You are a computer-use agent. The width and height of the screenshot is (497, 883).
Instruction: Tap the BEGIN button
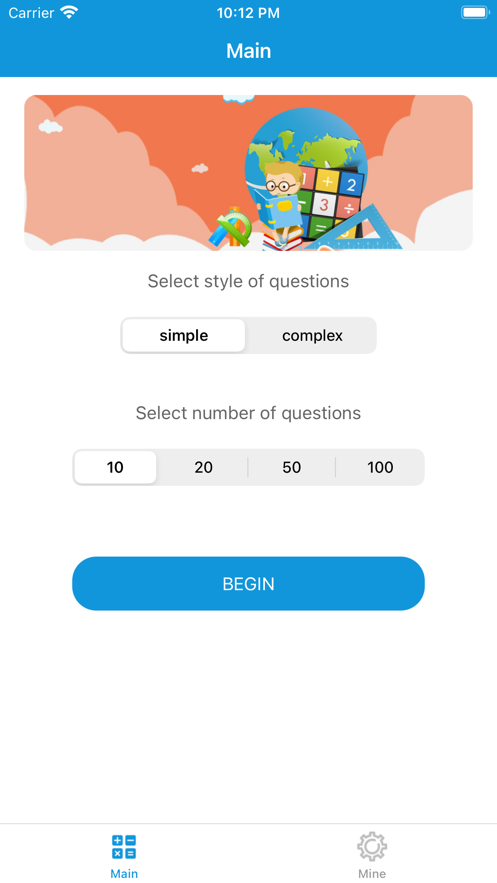tap(248, 584)
